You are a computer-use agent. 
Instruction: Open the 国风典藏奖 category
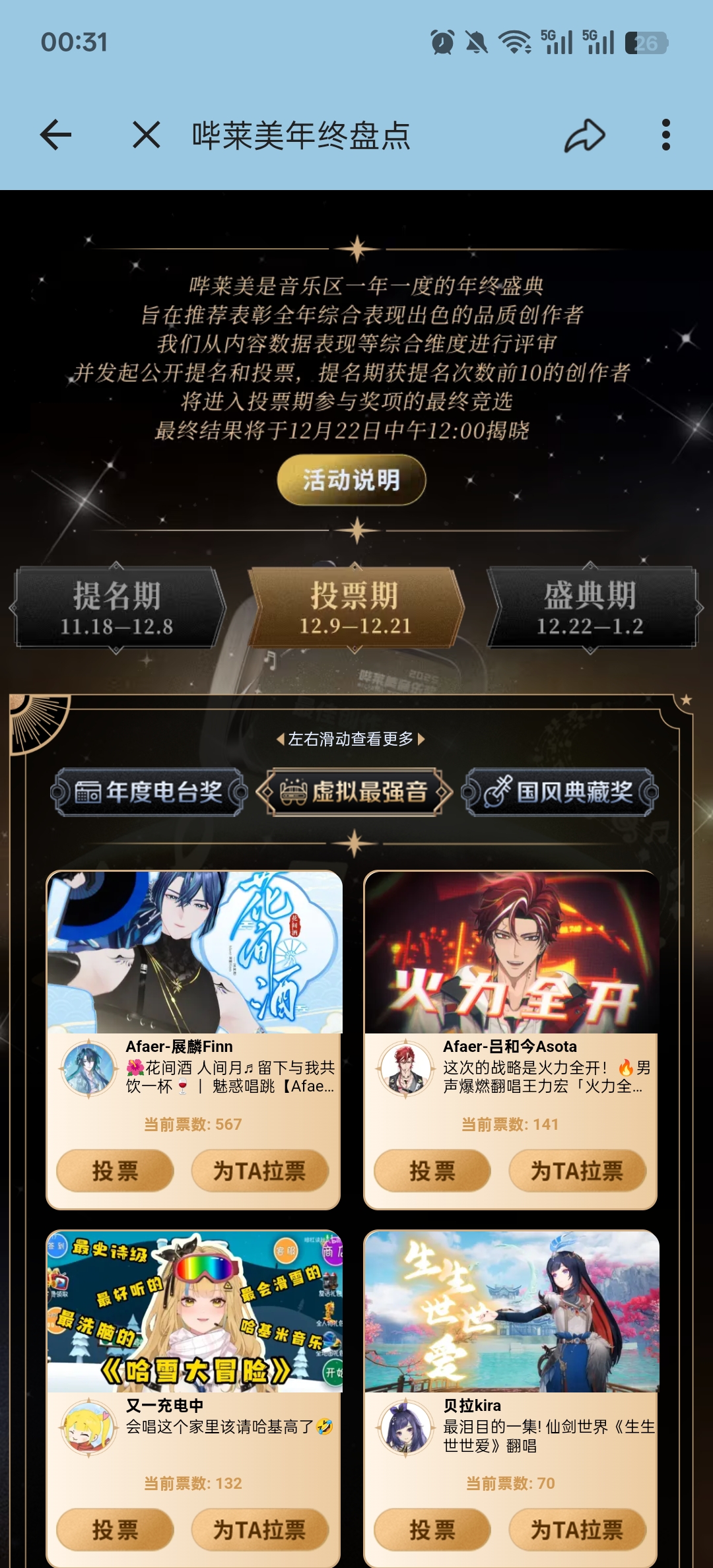click(x=560, y=792)
